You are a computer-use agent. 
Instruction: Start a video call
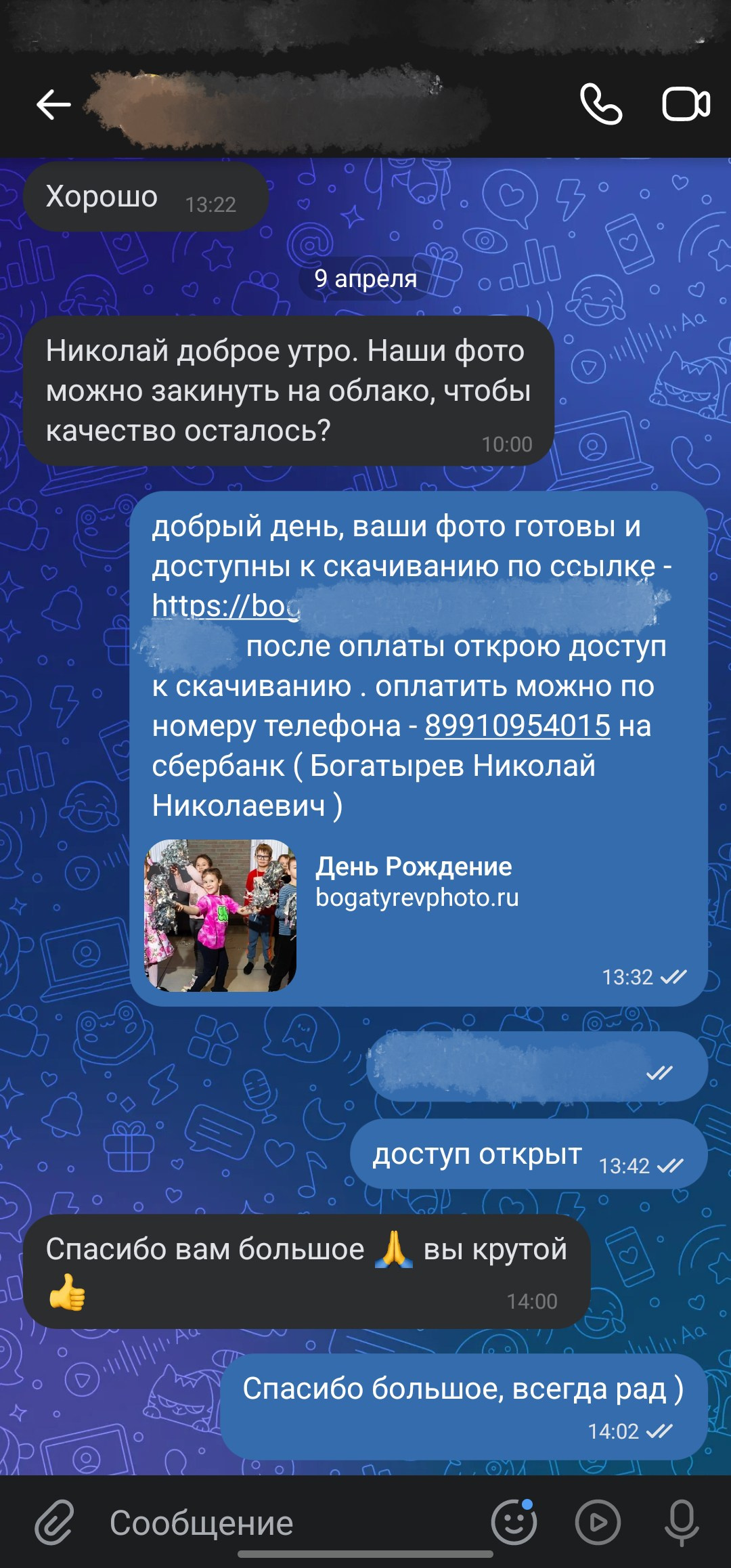[x=685, y=104]
